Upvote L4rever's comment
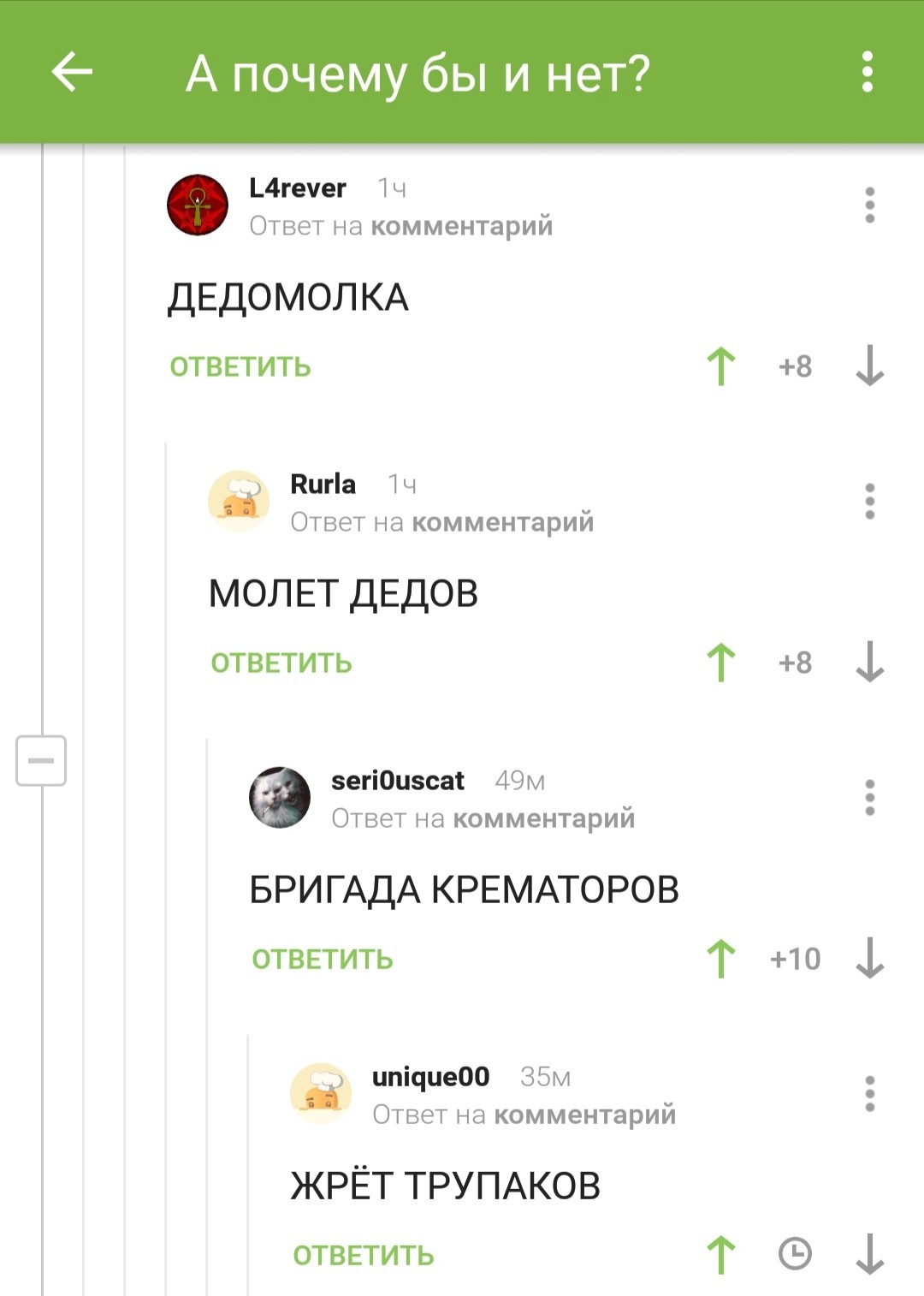This screenshot has height=1296, width=924. [x=721, y=366]
